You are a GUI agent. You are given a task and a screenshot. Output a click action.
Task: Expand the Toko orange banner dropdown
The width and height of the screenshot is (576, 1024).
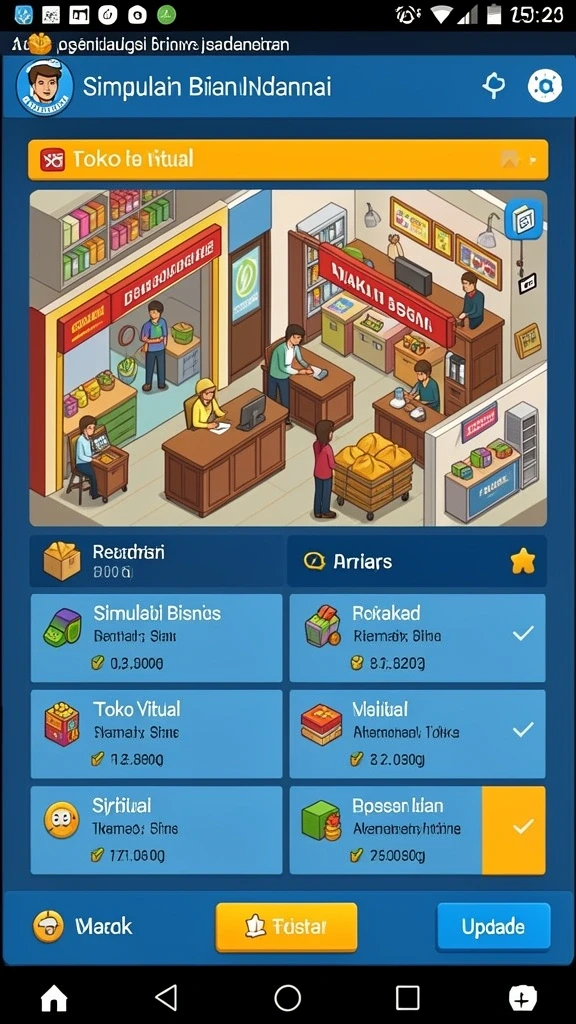[x=520, y=159]
